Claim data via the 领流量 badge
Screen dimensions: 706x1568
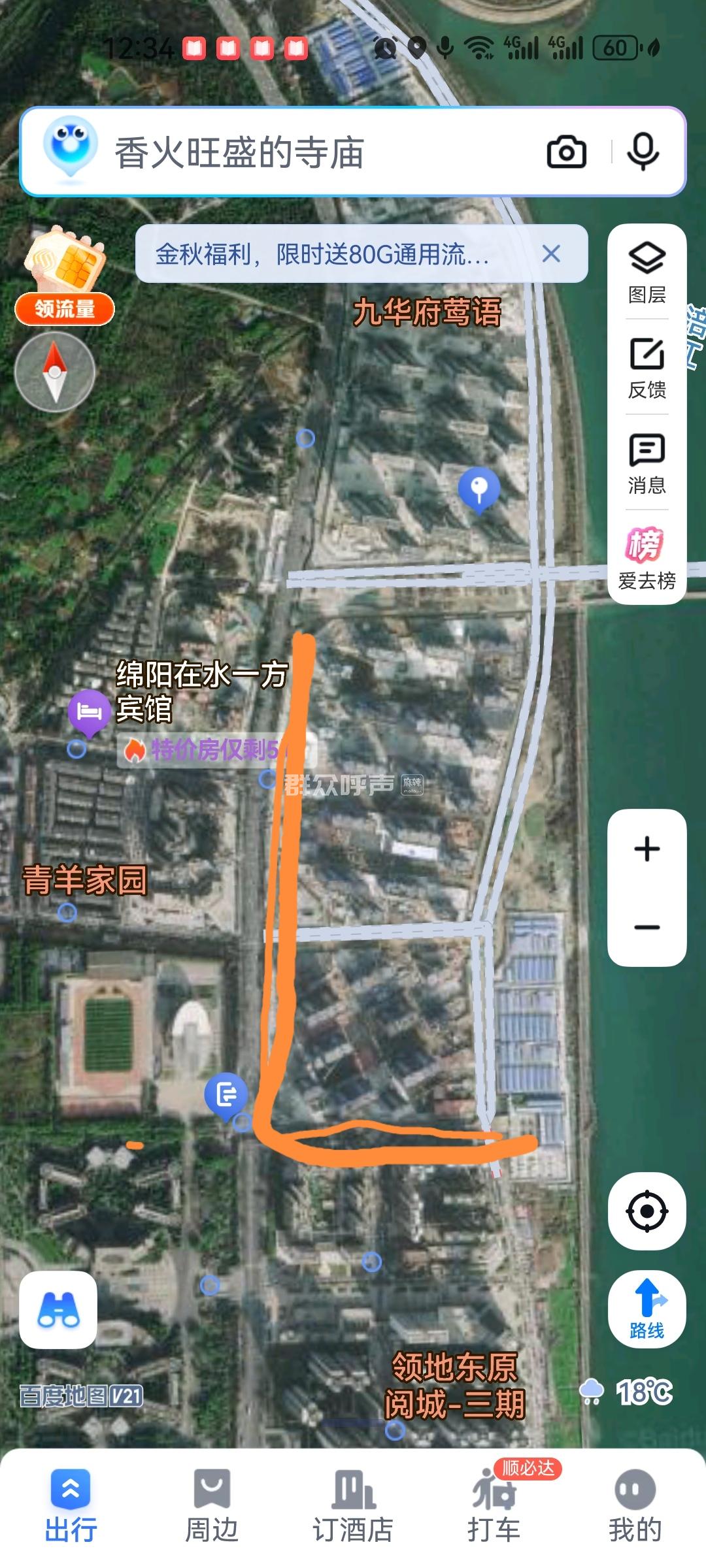click(x=65, y=278)
